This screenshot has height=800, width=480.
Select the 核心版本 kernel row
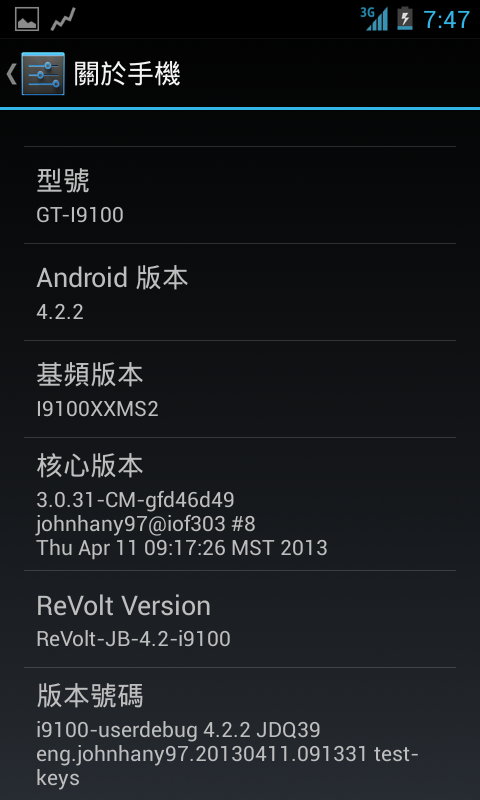click(x=240, y=504)
